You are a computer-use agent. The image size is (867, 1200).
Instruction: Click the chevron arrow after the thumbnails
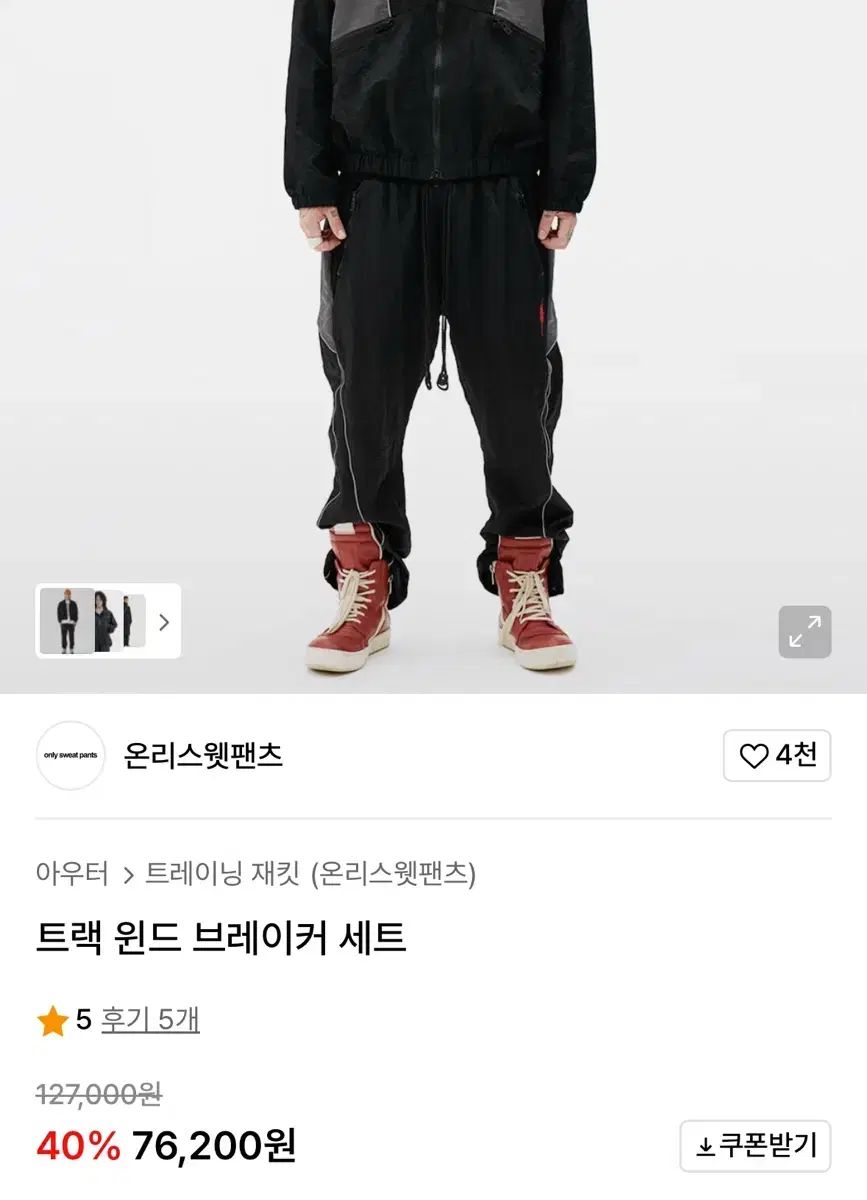pos(163,621)
